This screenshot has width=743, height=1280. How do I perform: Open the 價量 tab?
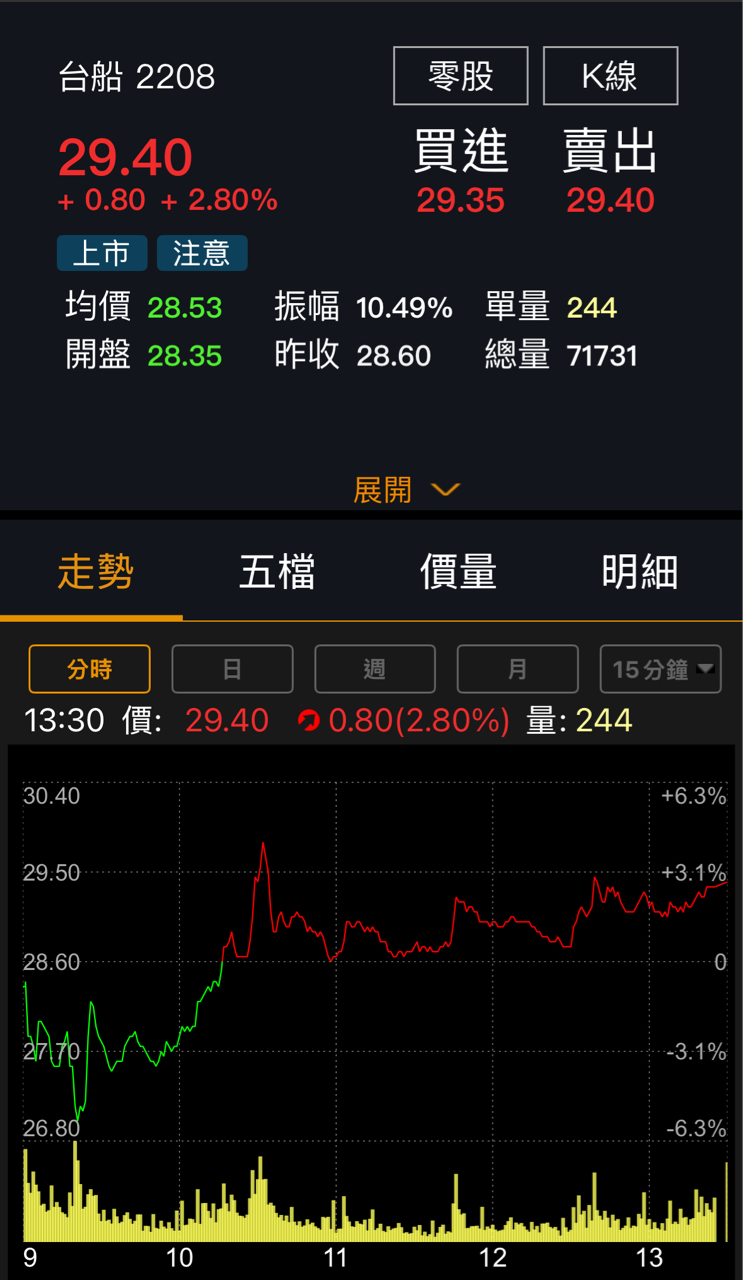pos(458,572)
